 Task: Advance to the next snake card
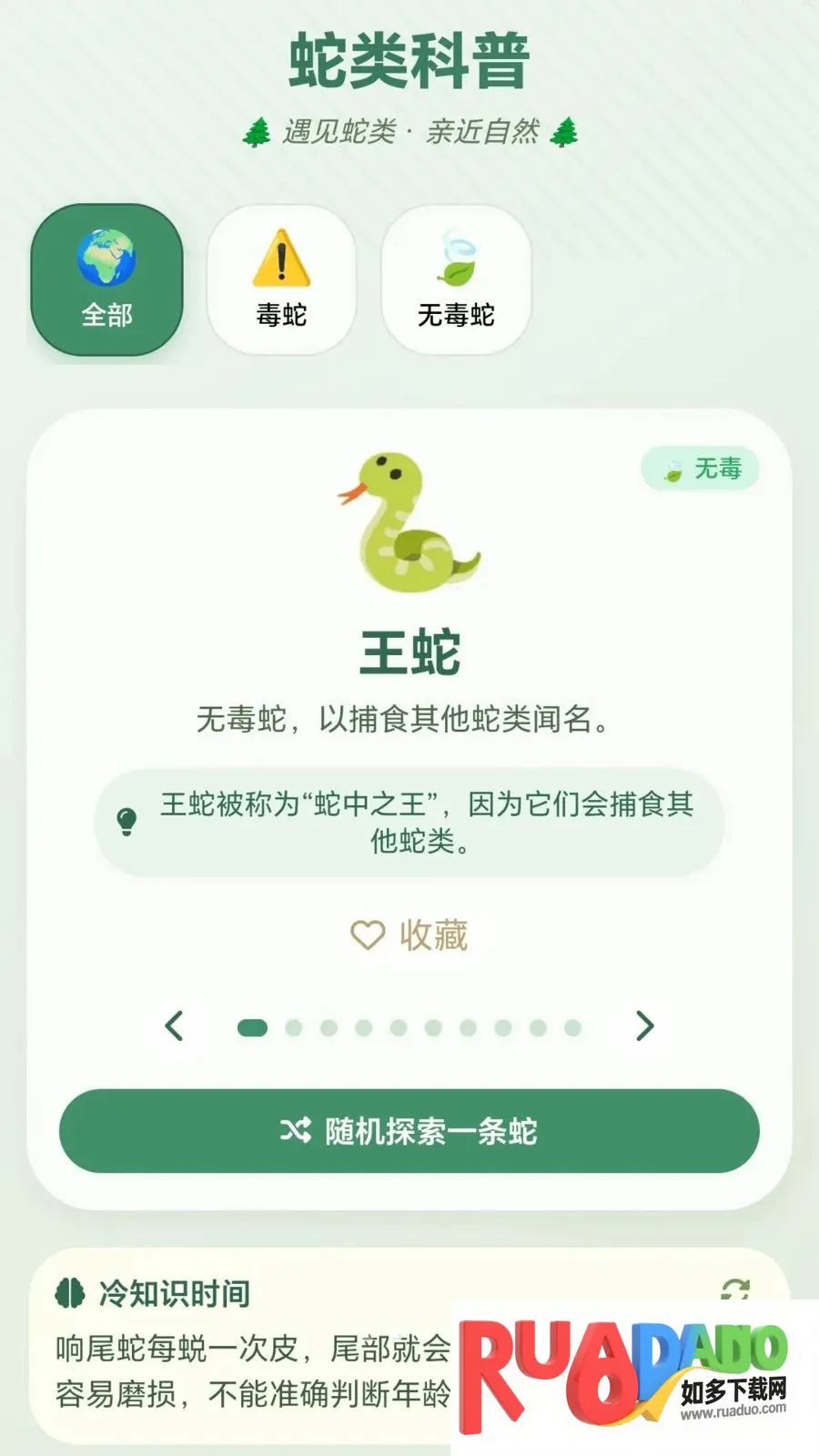[x=644, y=1026]
